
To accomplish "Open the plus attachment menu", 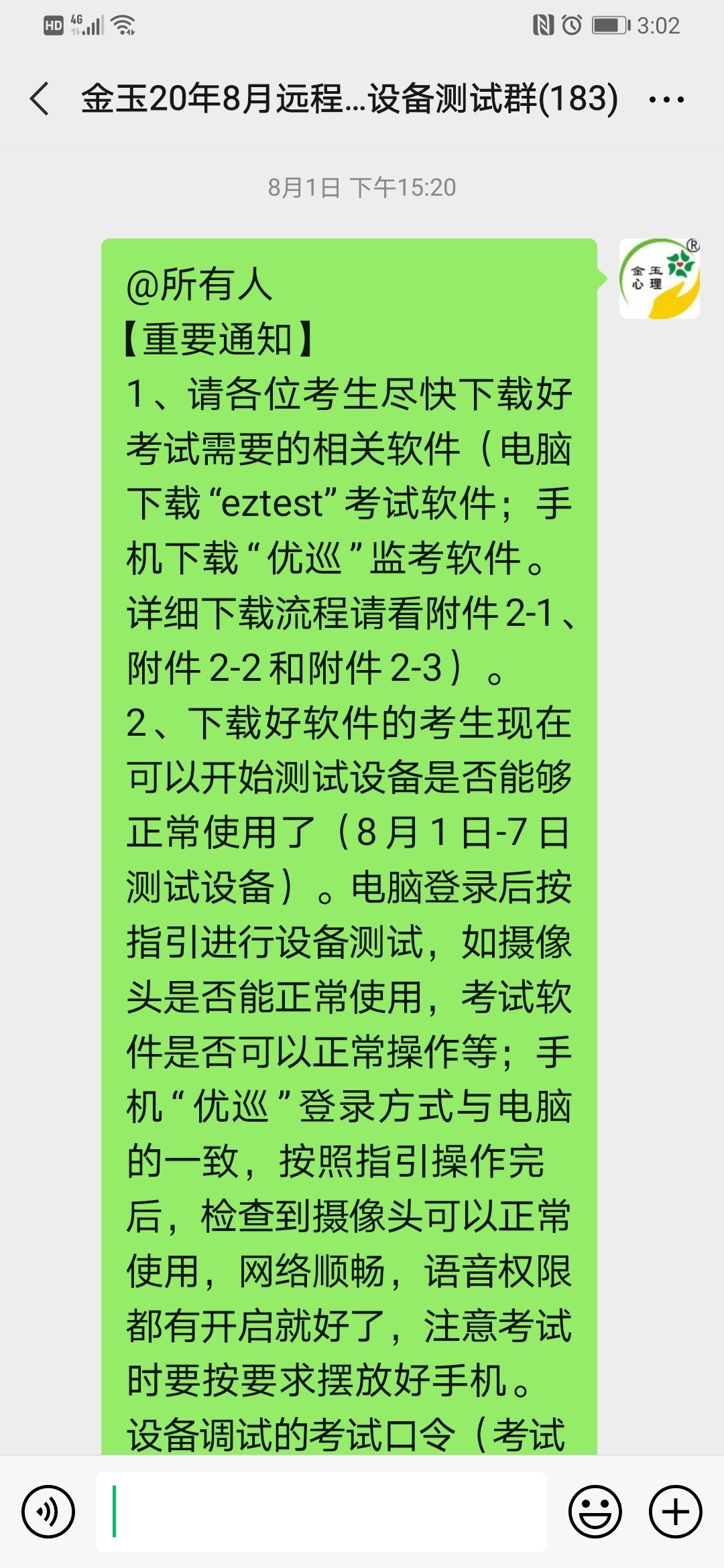I will [x=676, y=1512].
